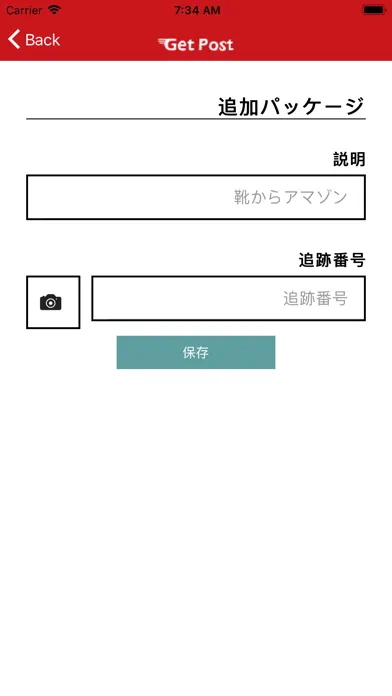
Task: Tap the 説明 description input field
Action: (x=196, y=197)
